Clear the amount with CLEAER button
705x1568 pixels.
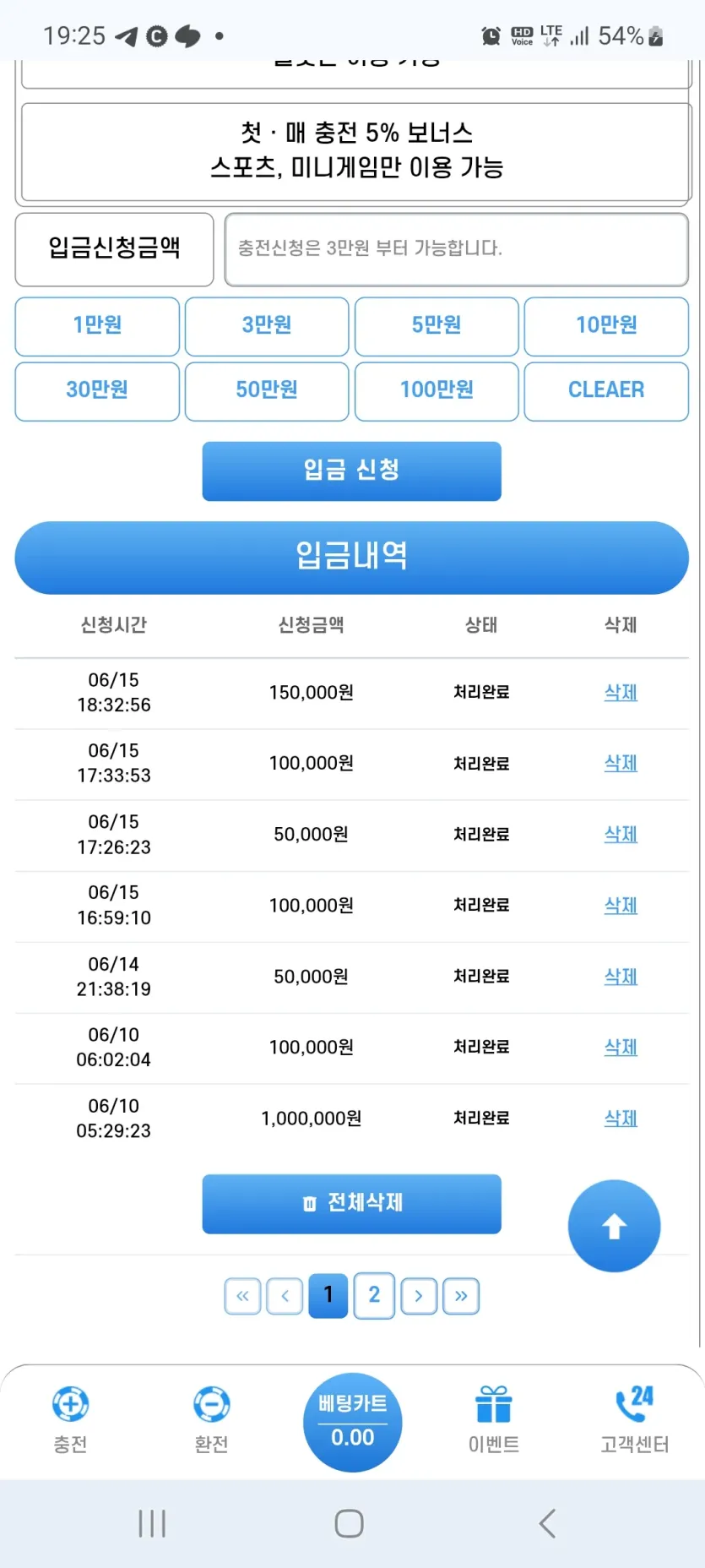point(606,390)
